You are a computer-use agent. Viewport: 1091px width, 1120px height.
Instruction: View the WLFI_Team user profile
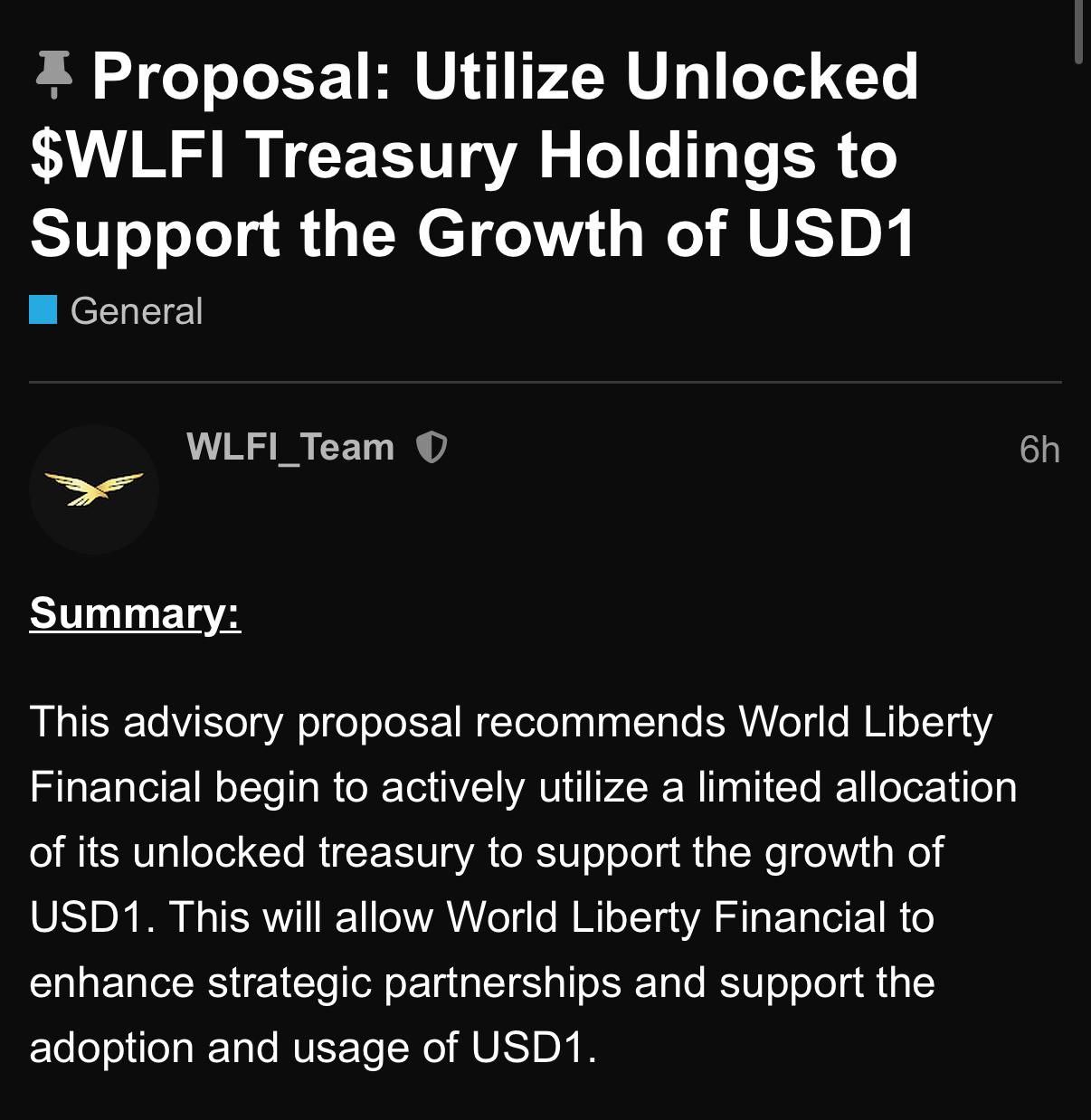[290, 447]
